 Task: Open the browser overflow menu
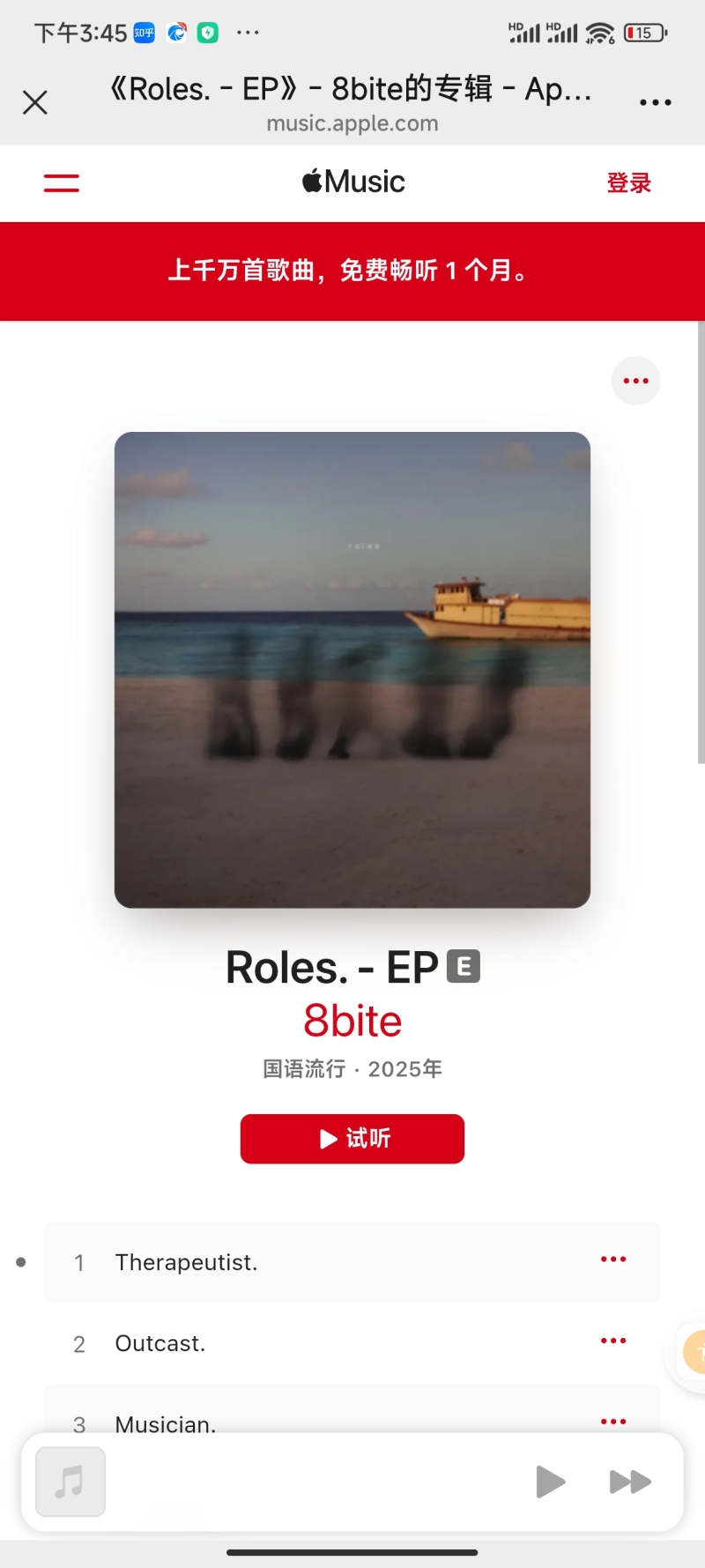click(x=655, y=103)
